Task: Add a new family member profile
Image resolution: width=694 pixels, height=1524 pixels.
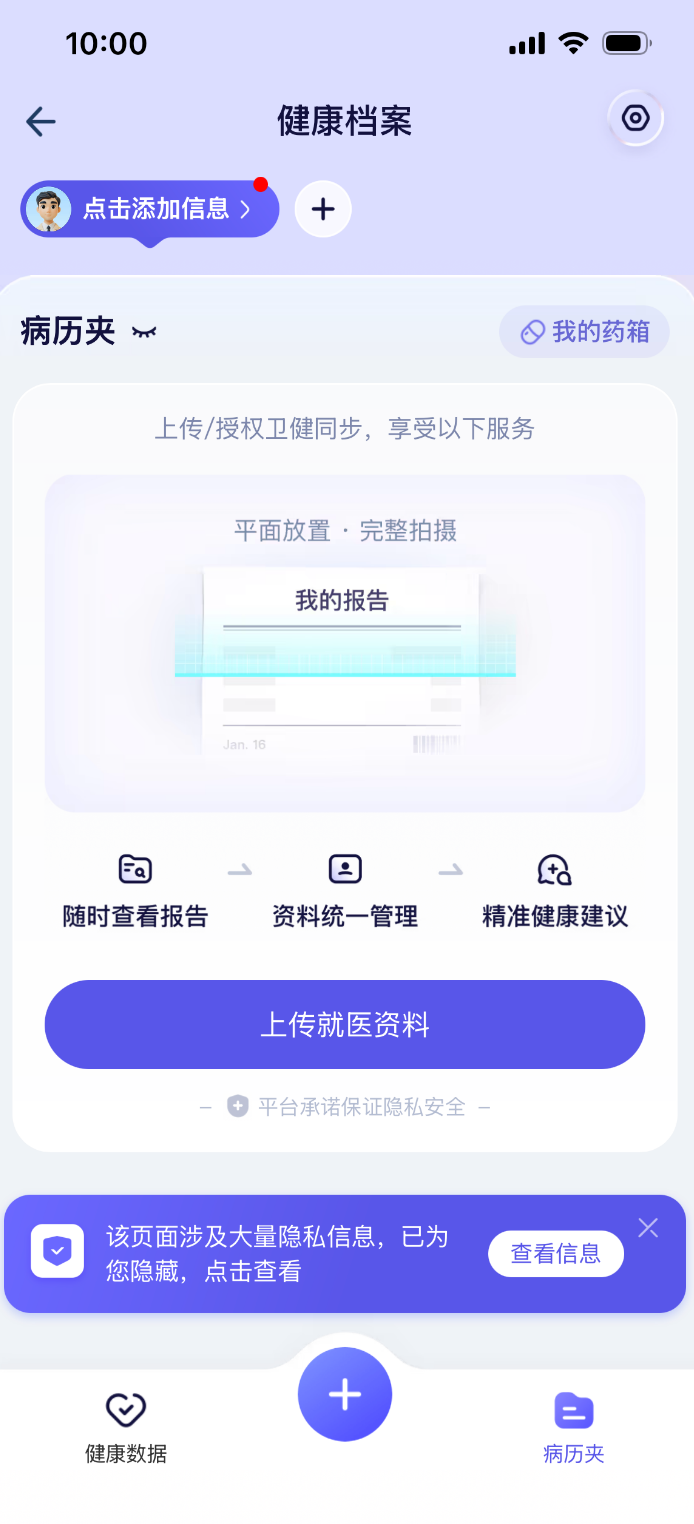Action: (x=323, y=209)
